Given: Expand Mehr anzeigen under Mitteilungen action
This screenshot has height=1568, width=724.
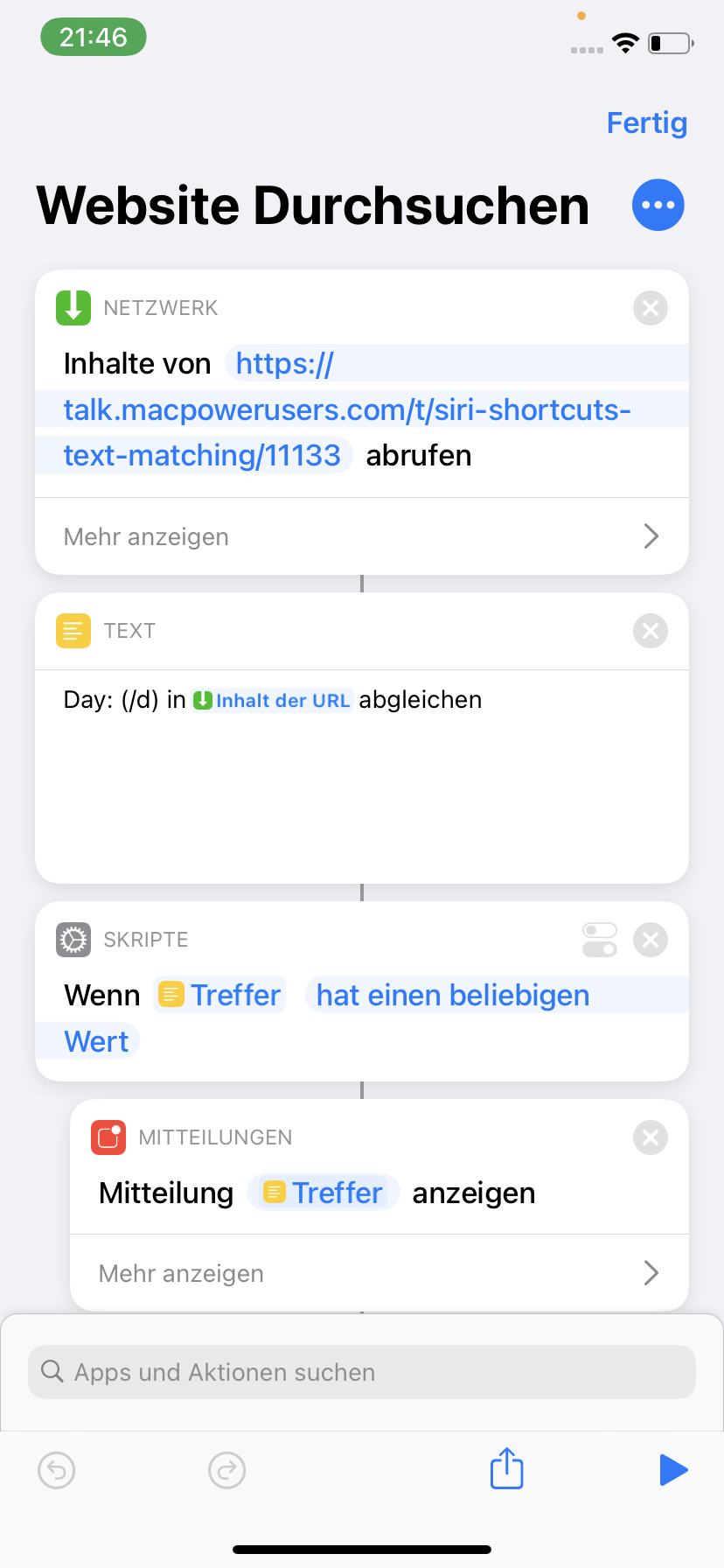Looking at the screenshot, I should click(x=379, y=1273).
